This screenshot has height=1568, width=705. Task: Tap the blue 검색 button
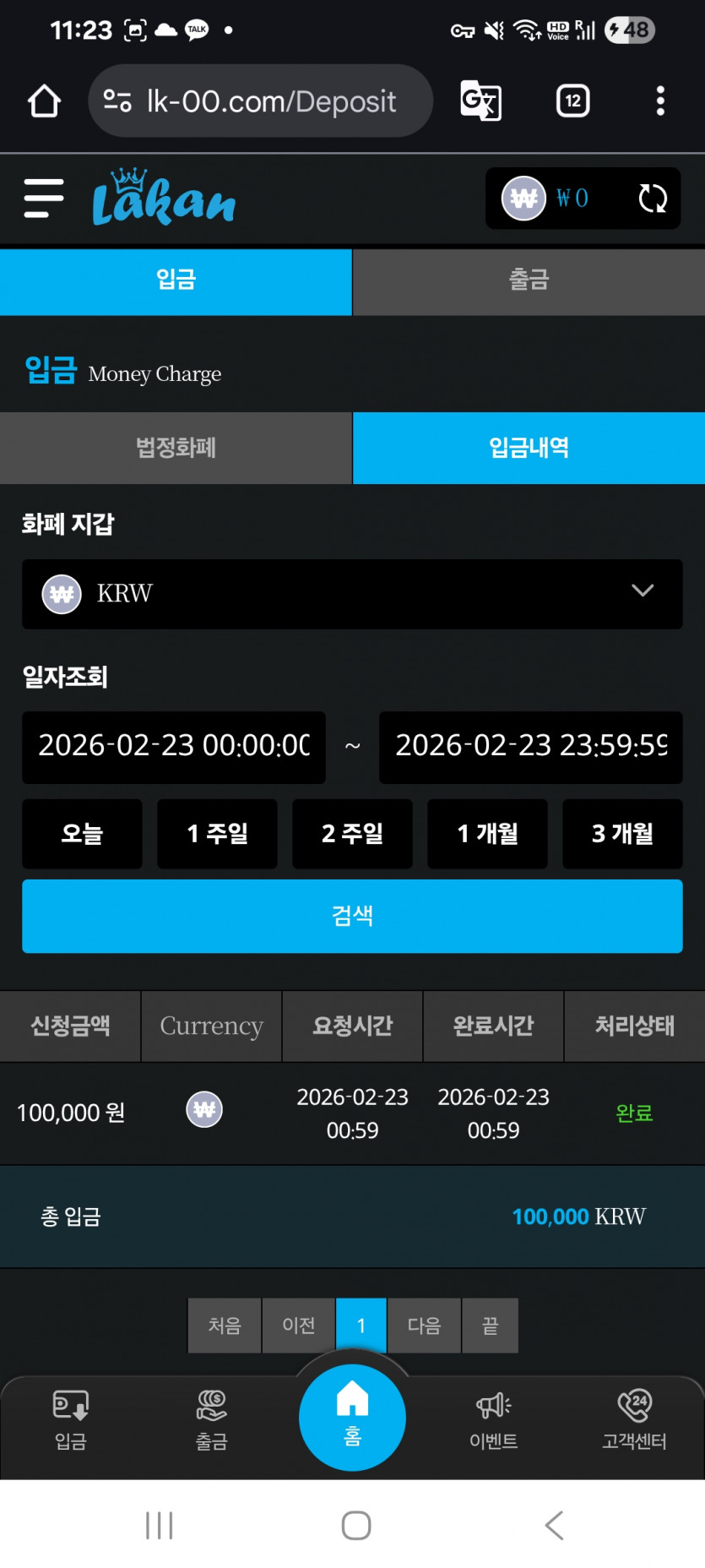click(x=352, y=916)
